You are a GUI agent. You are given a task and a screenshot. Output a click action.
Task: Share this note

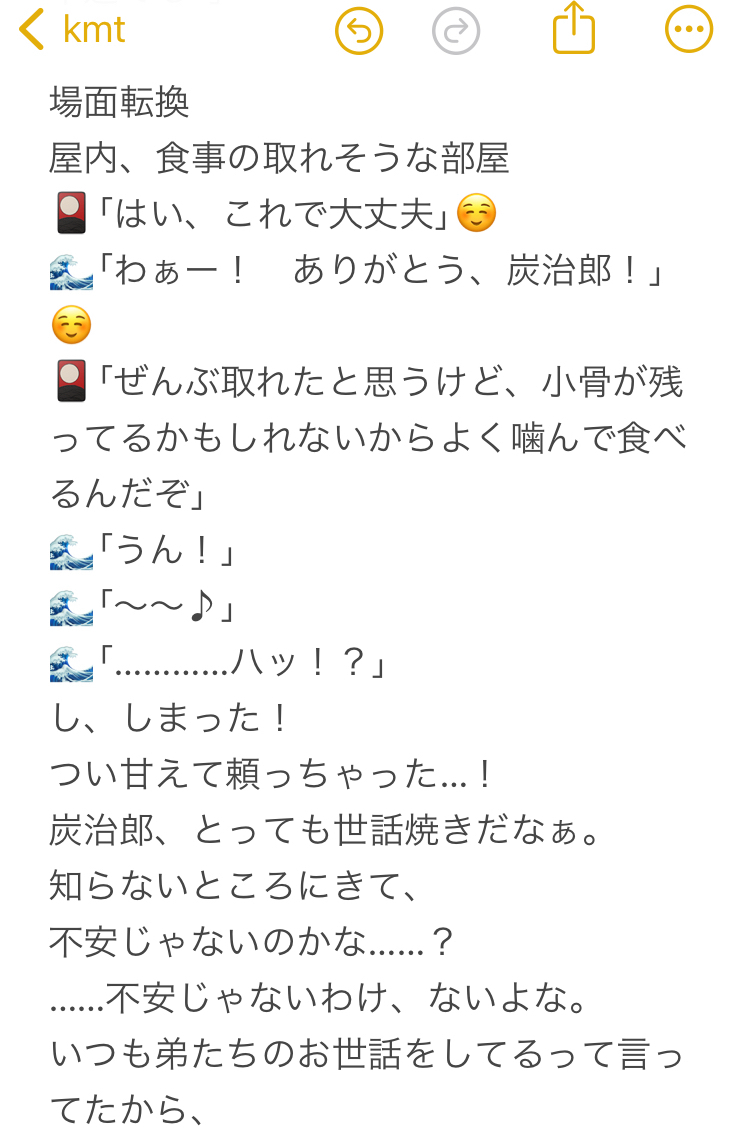(x=574, y=28)
